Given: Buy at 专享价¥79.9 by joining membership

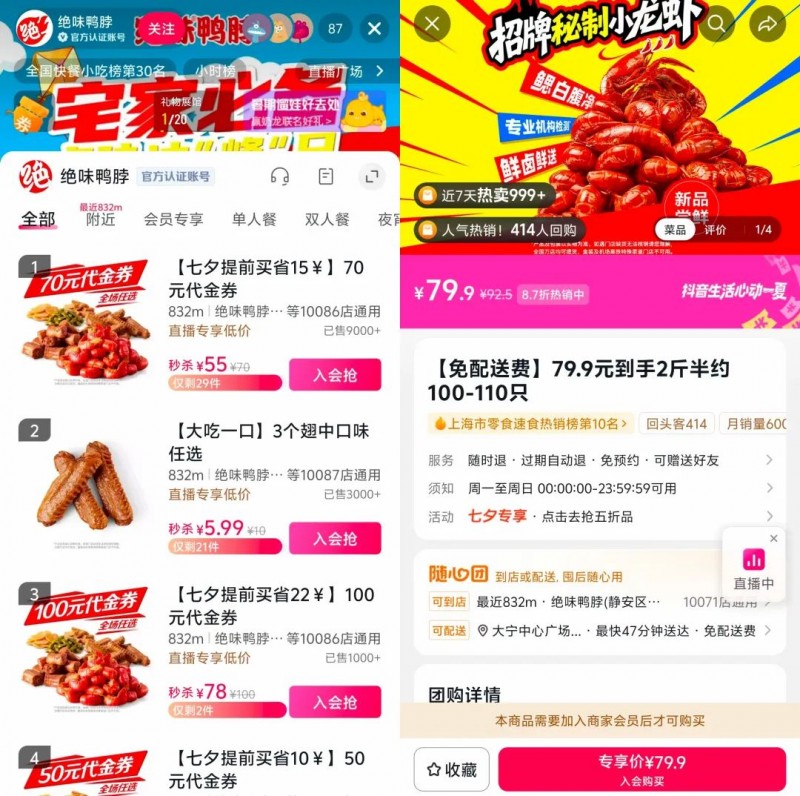Looking at the screenshot, I should (x=642, y=769).
